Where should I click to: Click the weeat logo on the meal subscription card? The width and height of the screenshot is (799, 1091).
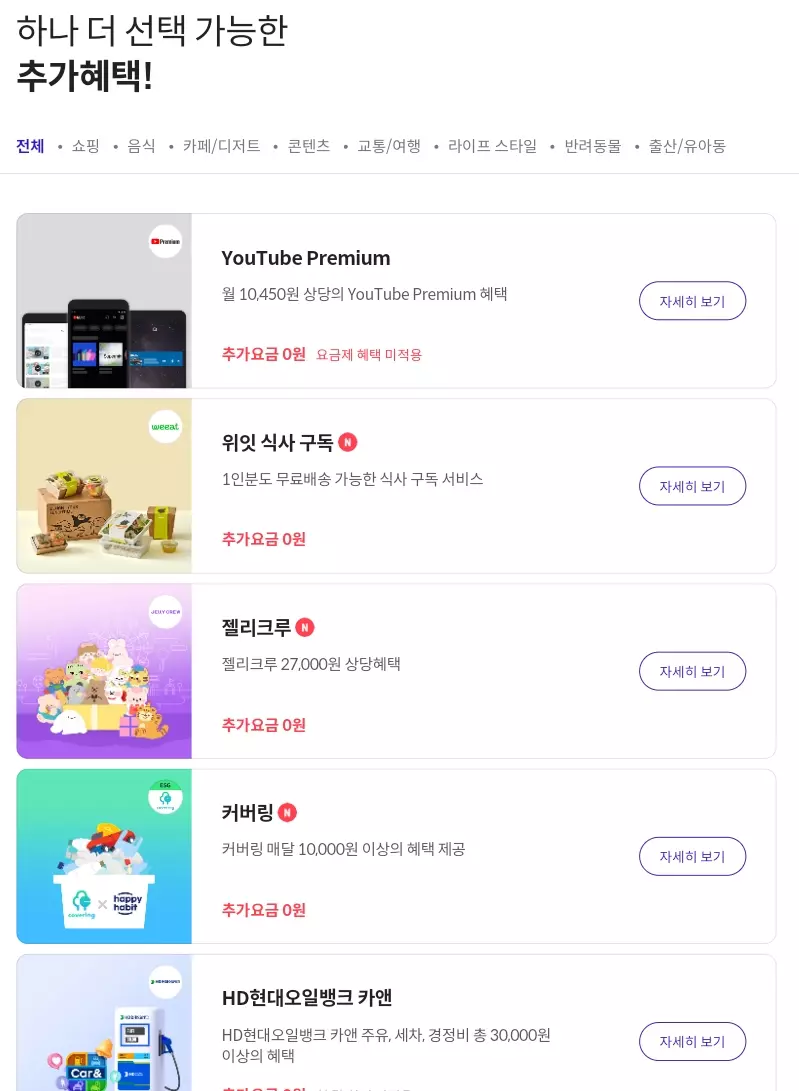click(165, 427)
